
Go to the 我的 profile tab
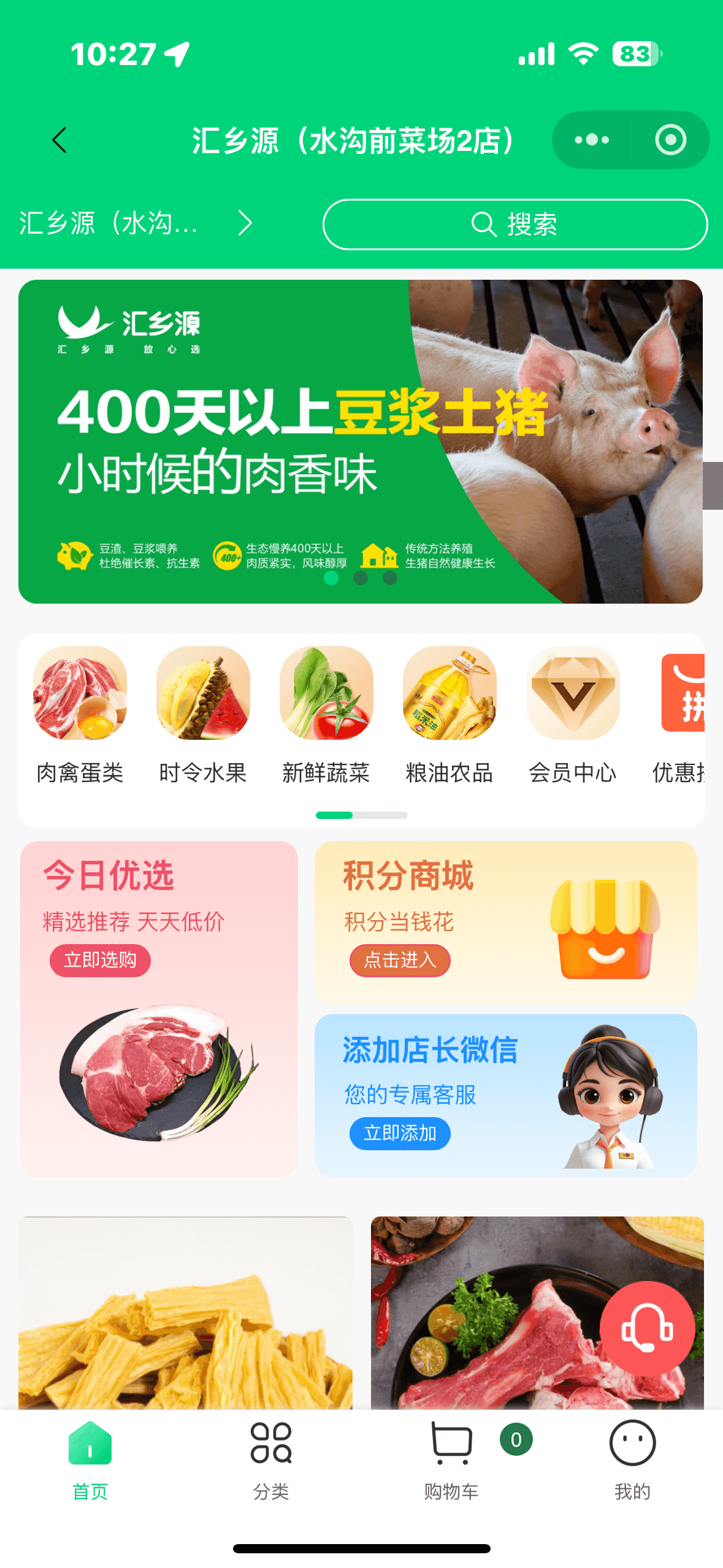(632, 1460)
